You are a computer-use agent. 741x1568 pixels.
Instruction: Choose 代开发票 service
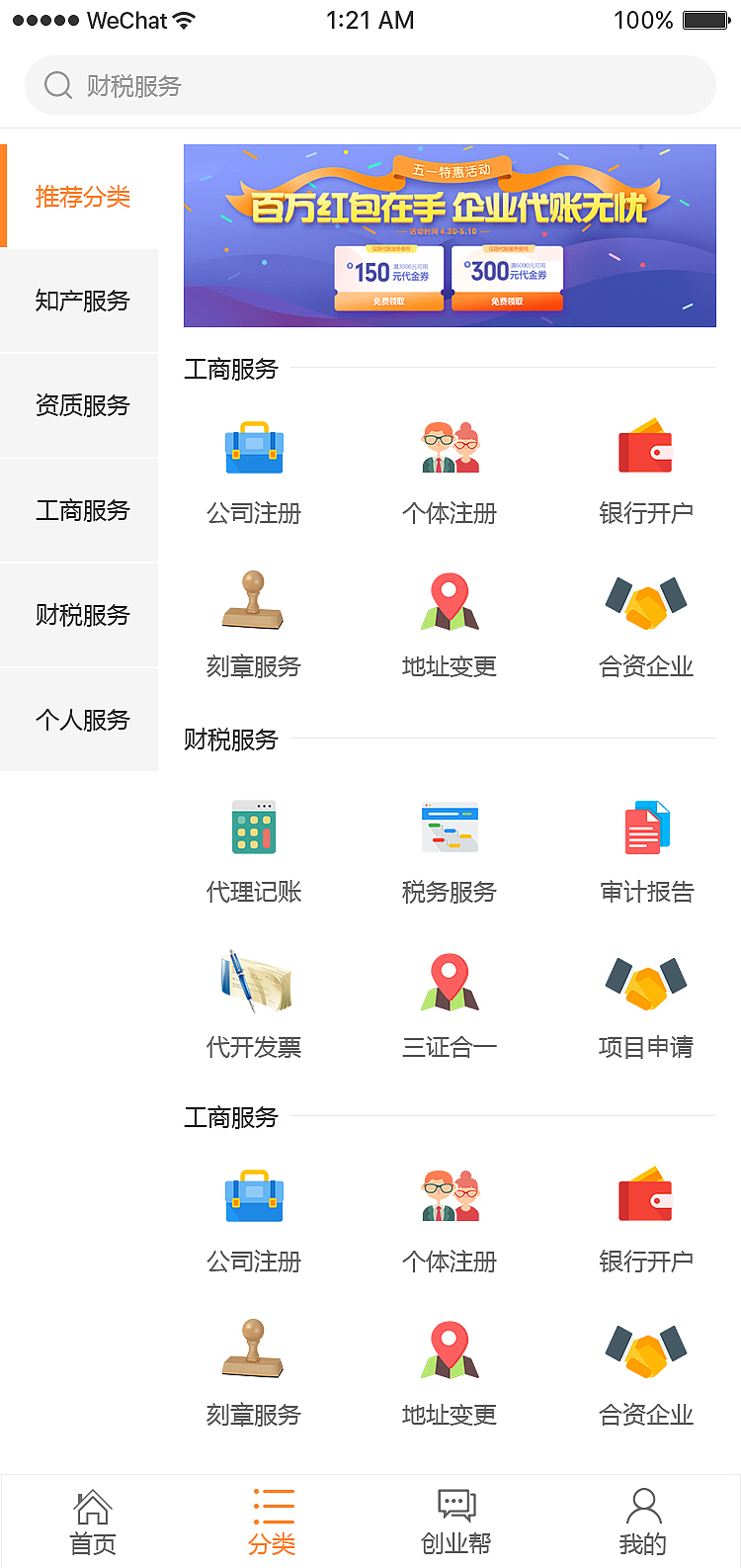pos(254,1003)
